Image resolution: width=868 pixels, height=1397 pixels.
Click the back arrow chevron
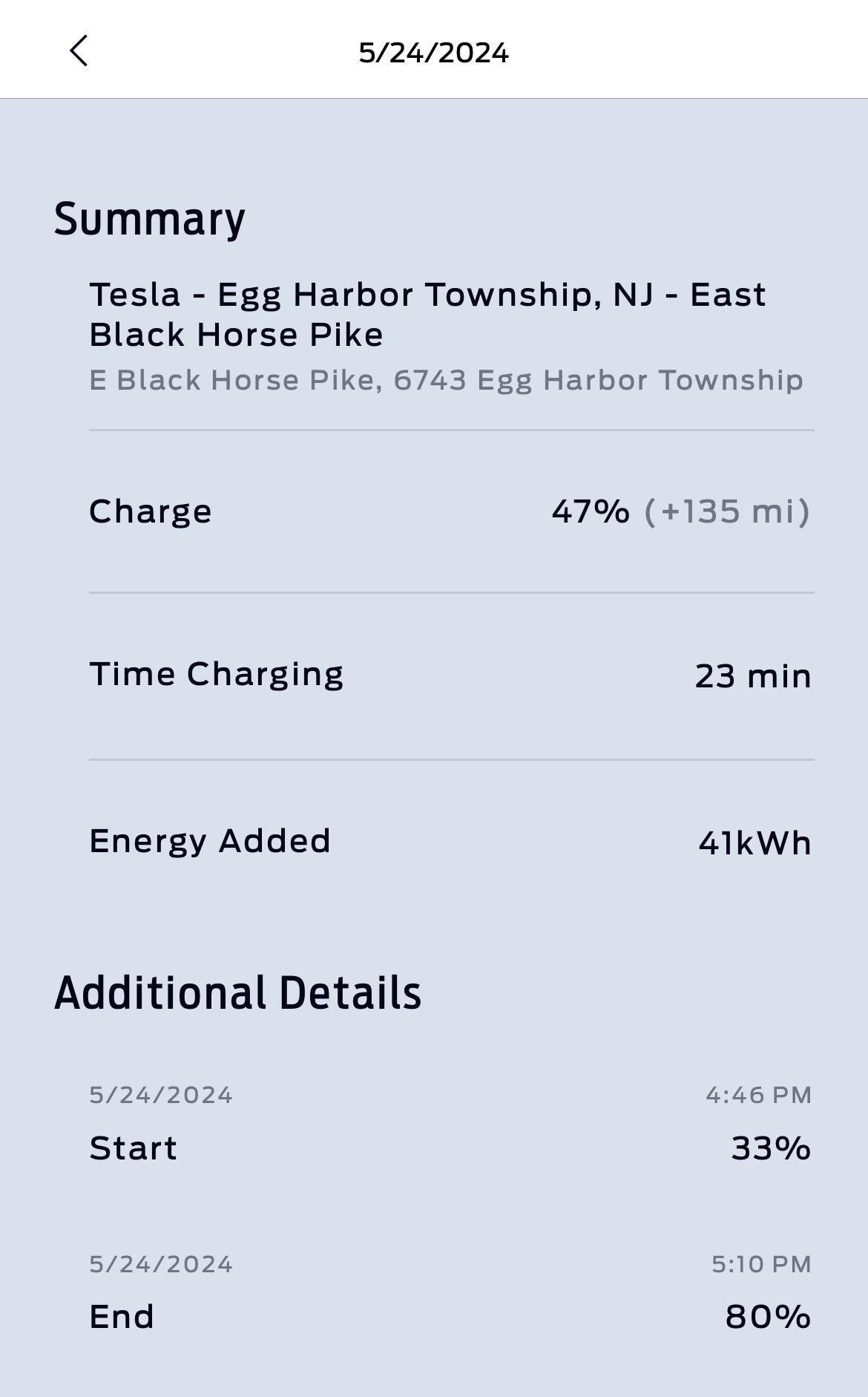pyautogui.click(x=76, y=52)
